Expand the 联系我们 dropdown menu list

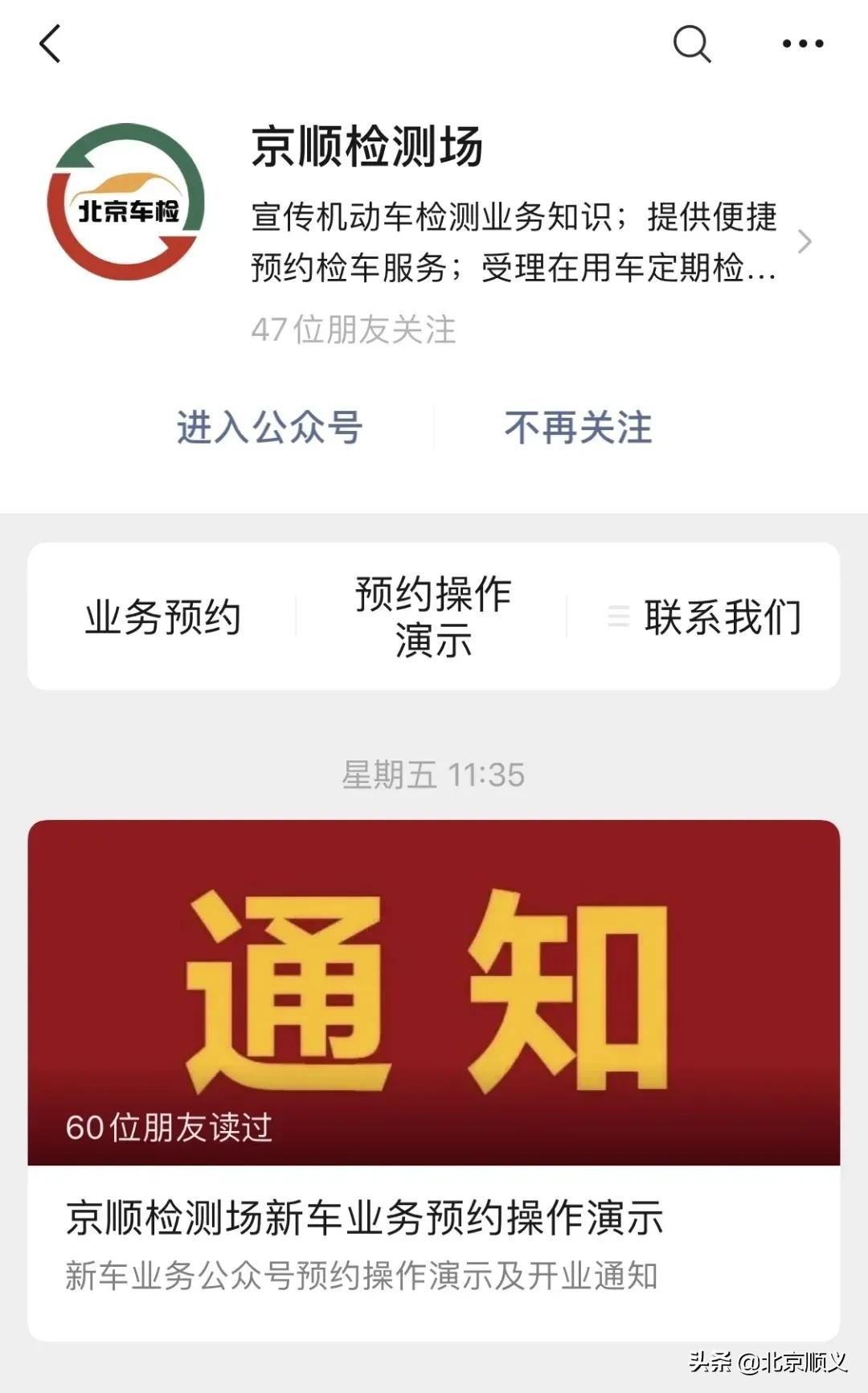[723, 617]
